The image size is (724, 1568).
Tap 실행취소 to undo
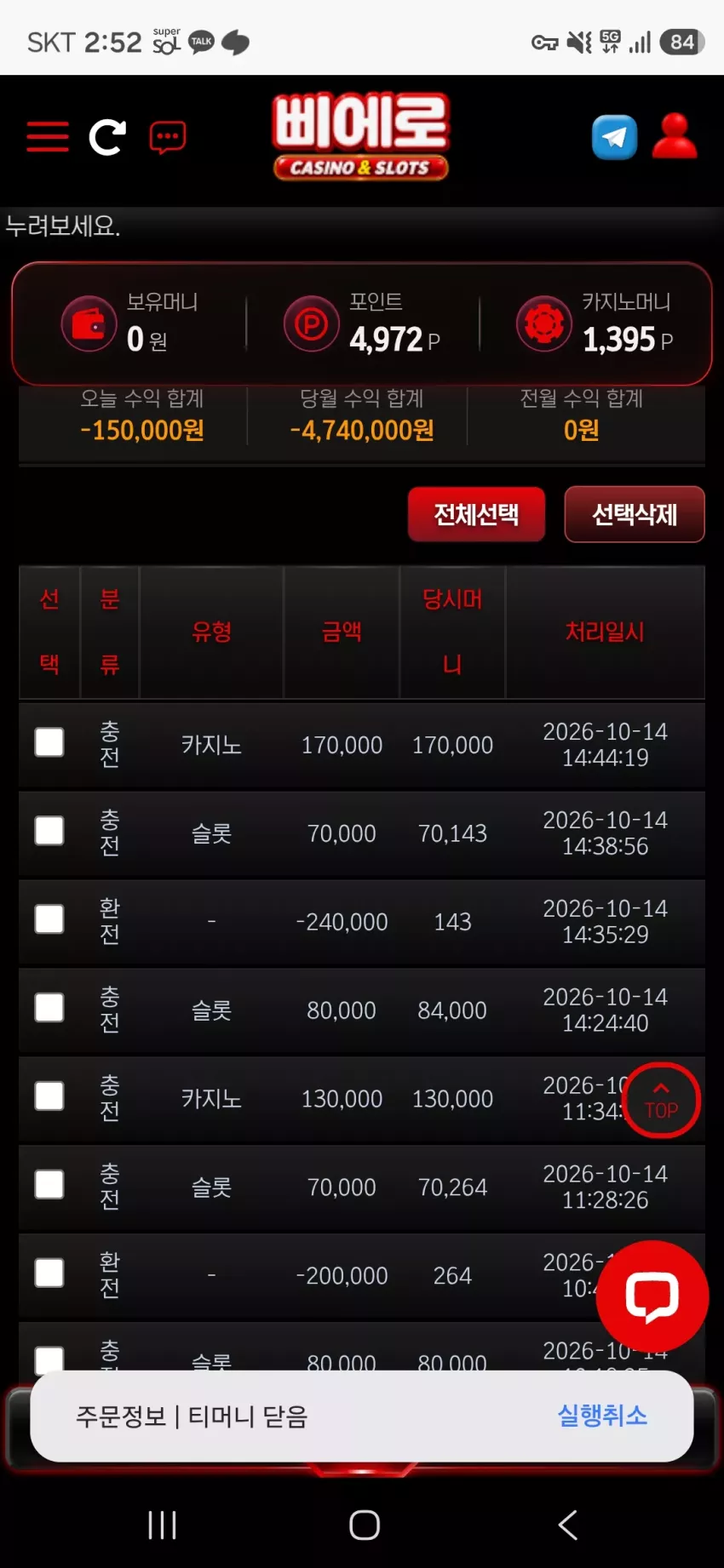coord(602,1416)
